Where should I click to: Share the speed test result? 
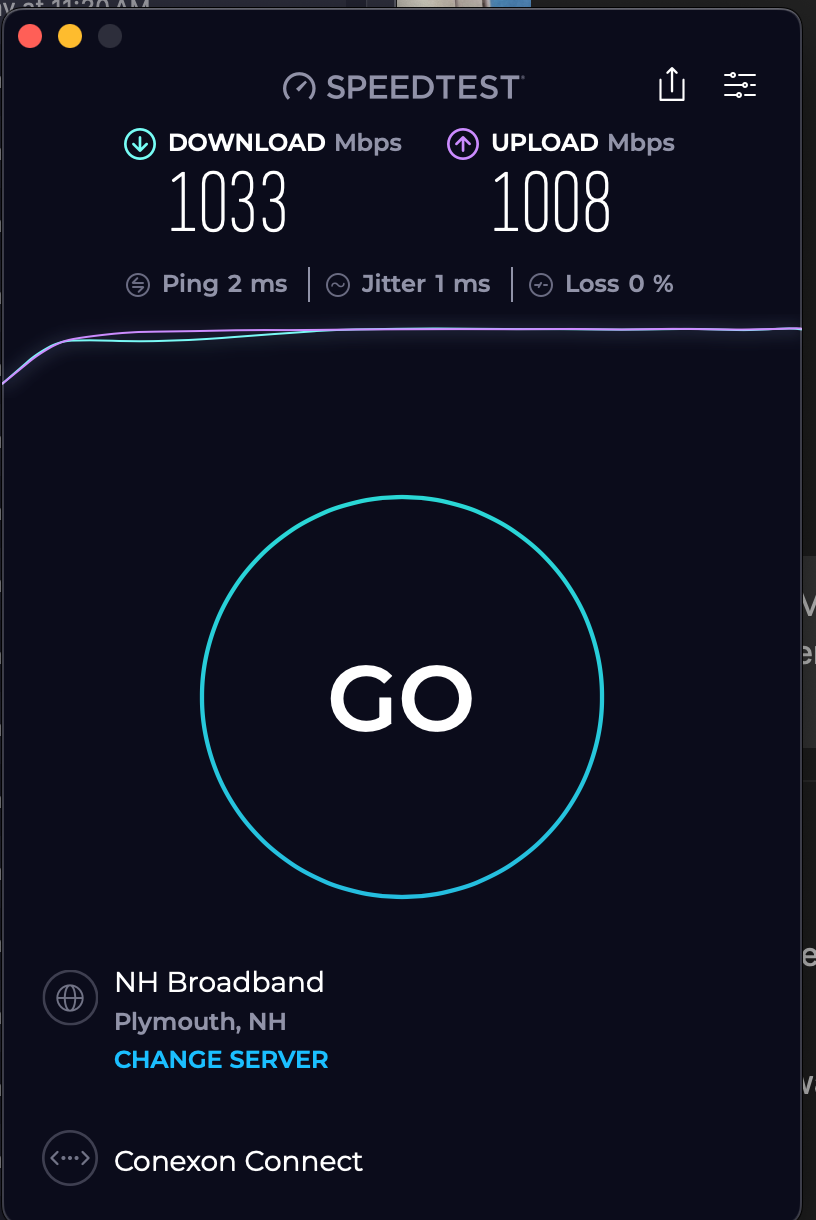point(672,85)
